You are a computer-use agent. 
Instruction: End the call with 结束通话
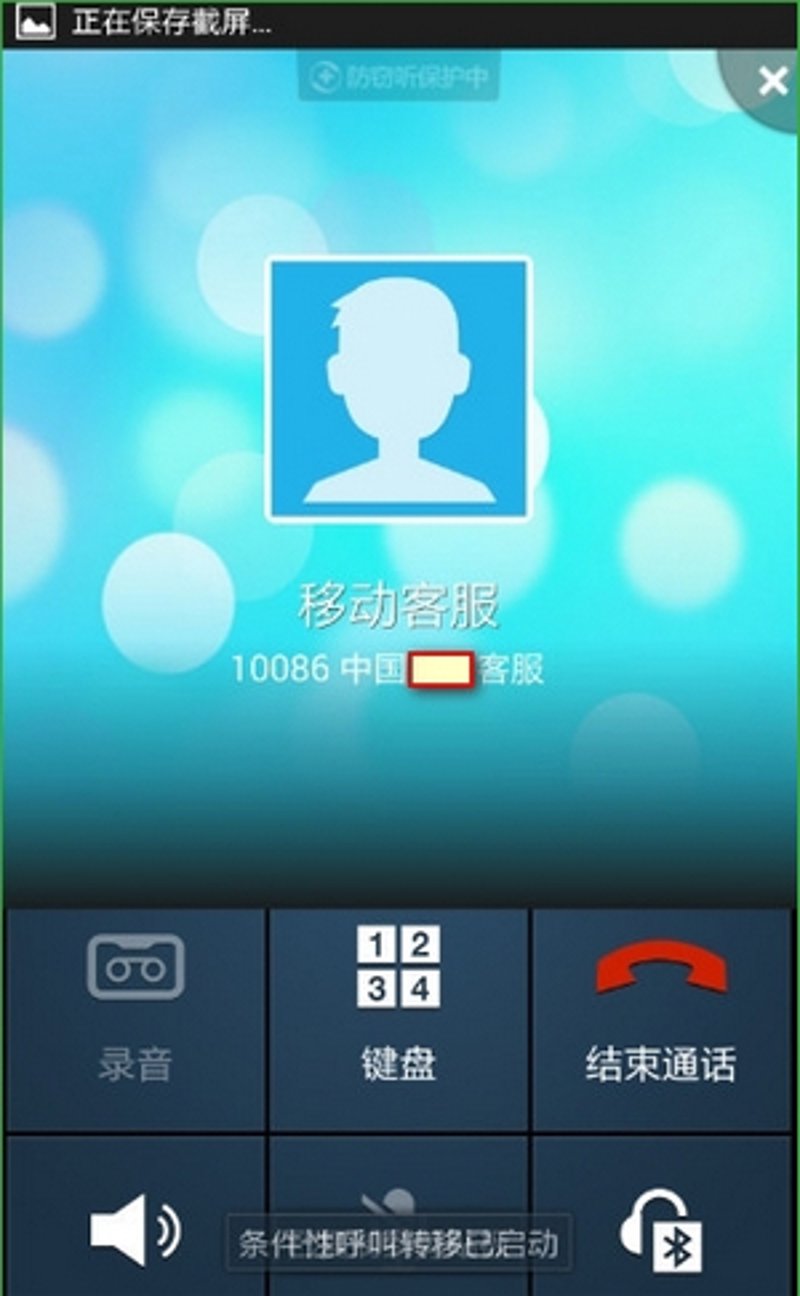coord(662,1019)
